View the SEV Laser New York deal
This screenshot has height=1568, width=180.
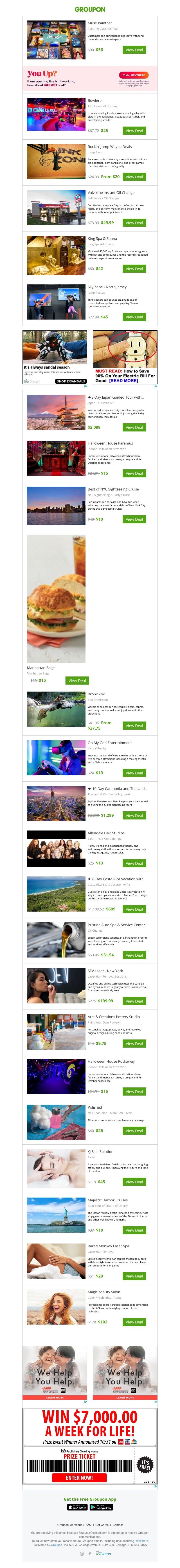(x=134, y=1001)
